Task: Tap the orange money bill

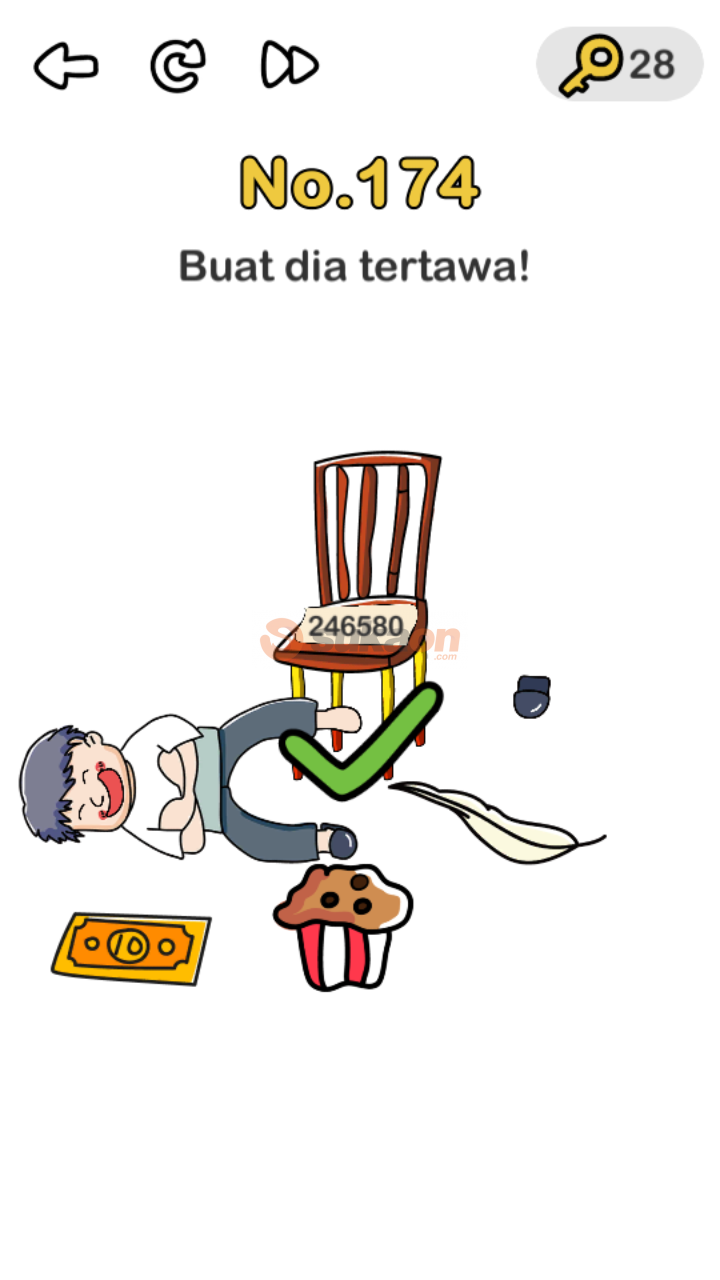Action: pyautogui.click(x=131, y=946)
